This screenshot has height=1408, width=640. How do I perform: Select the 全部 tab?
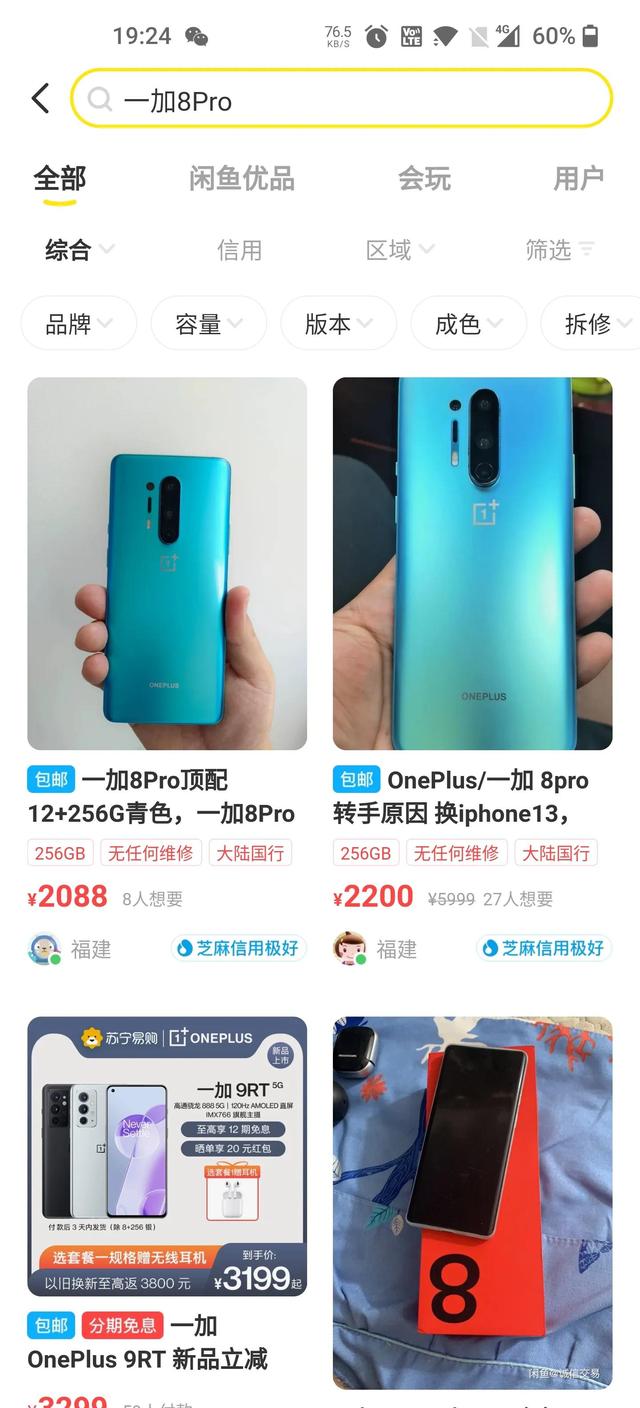[x=60, y=179]
